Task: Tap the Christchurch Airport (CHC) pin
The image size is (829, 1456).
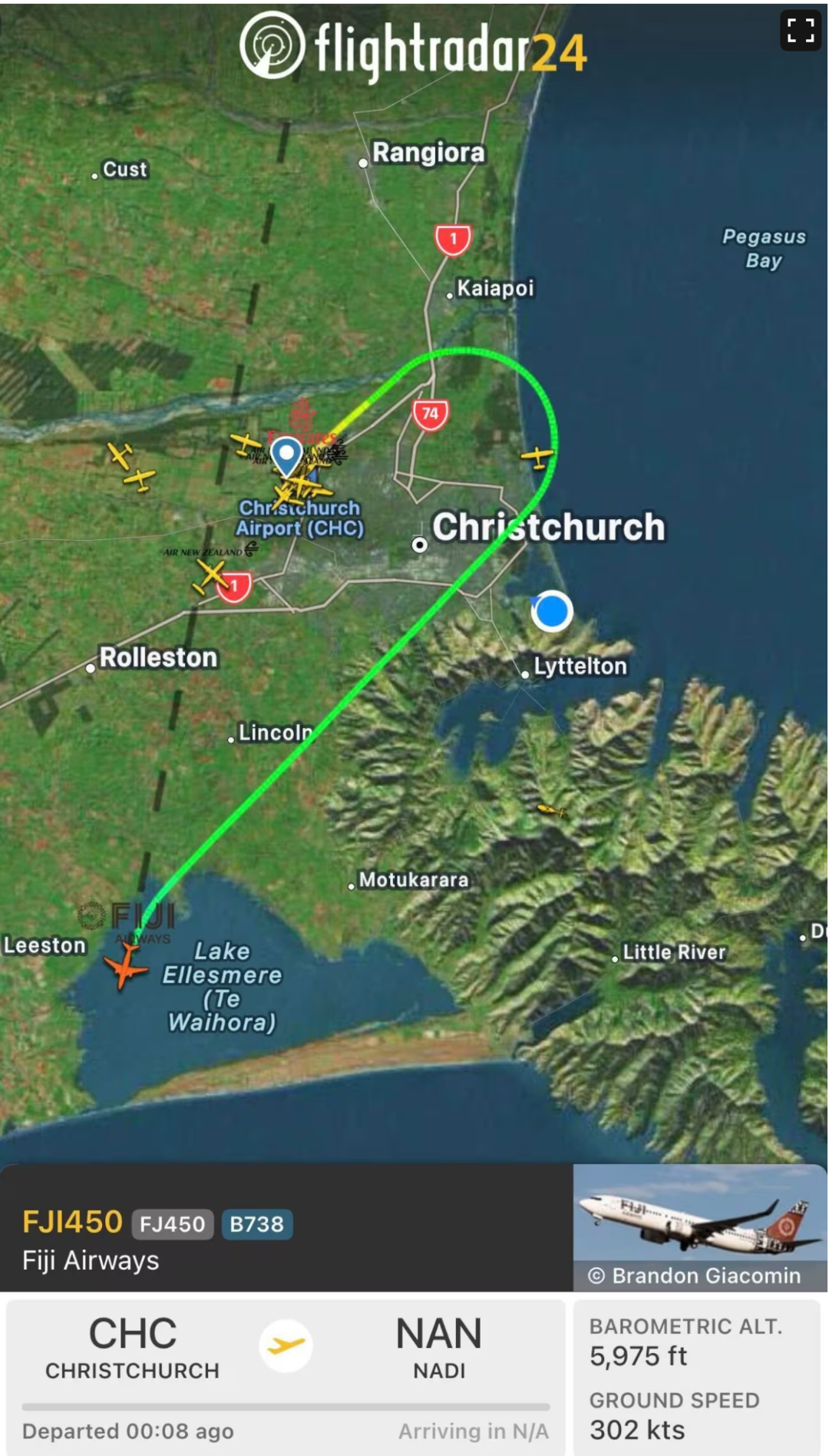Action: (x=286, y=455)
